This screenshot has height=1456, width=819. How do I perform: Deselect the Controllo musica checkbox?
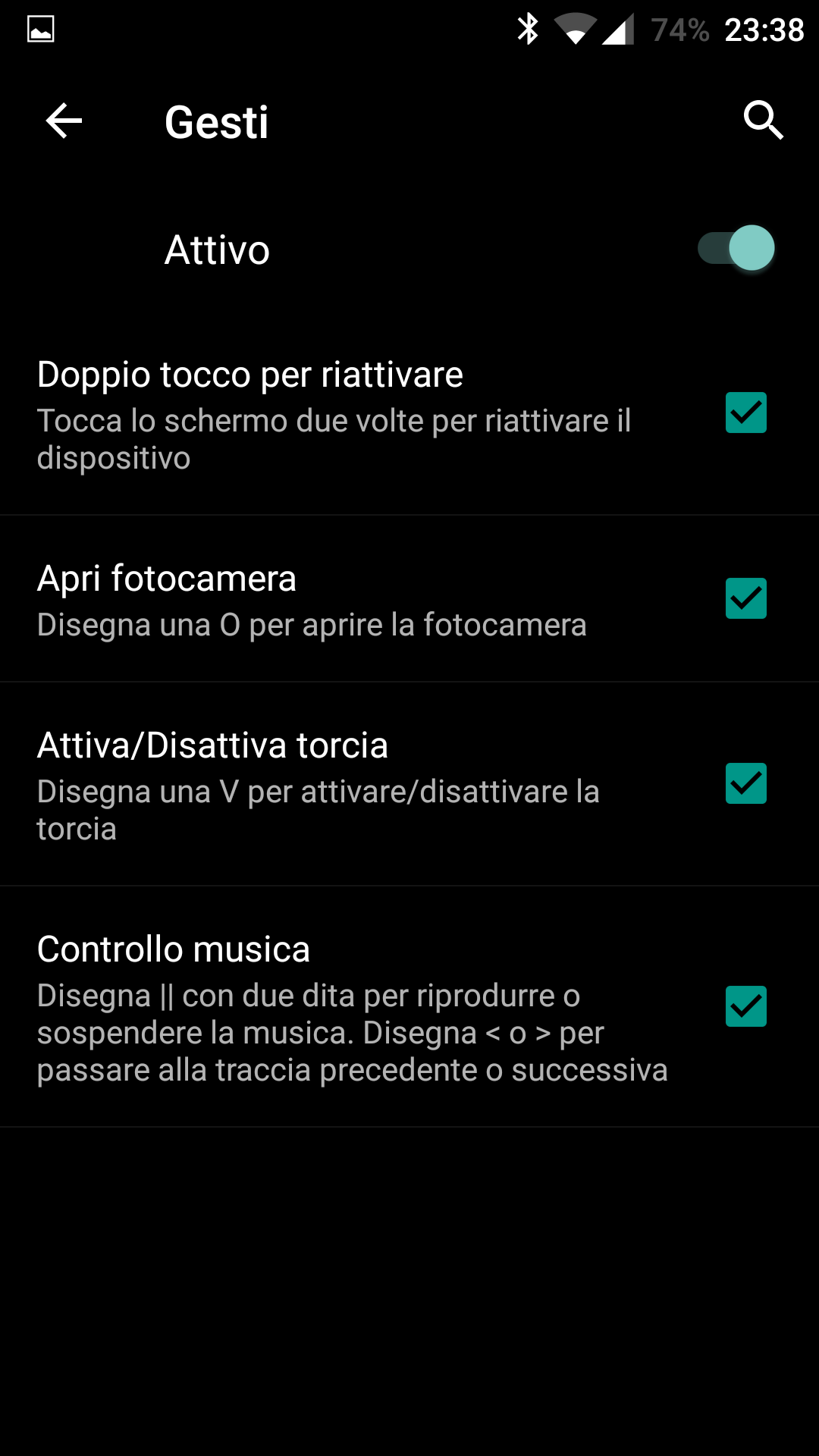746,1006
